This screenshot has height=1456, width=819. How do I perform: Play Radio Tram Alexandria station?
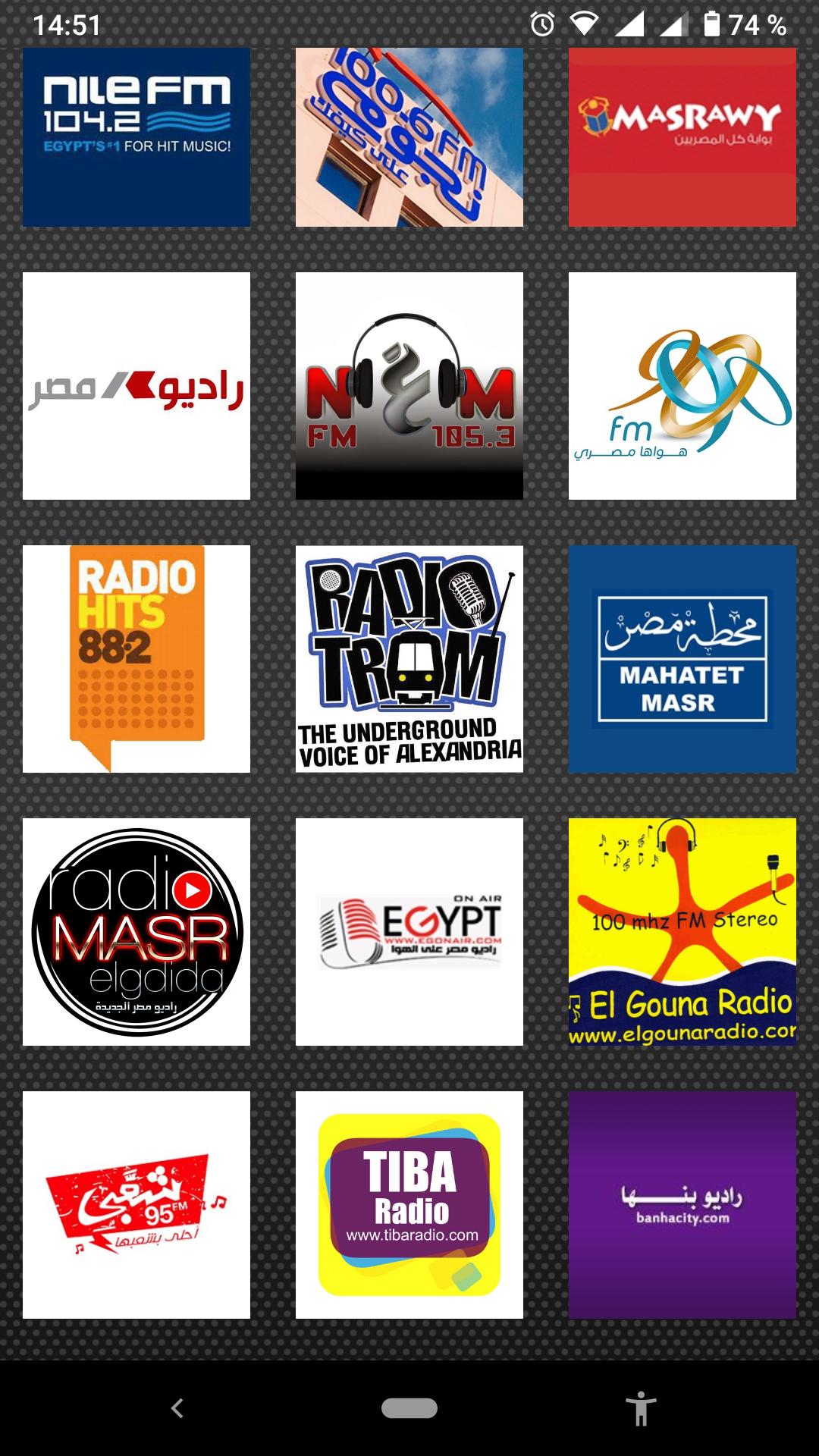pyautogui.click(x=409, y=658)
